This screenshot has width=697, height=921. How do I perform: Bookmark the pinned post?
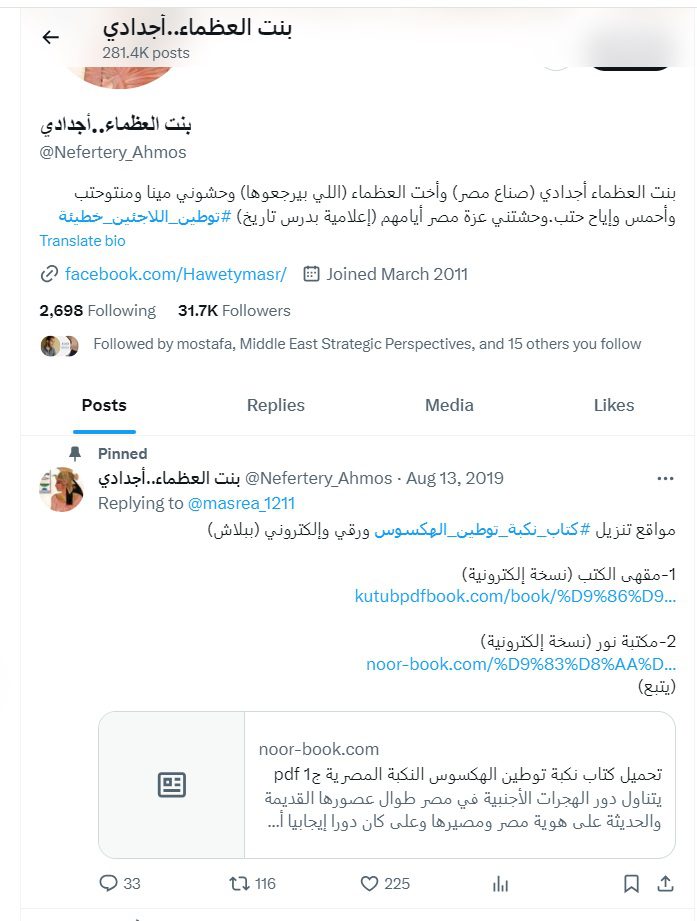coord(631,884)
